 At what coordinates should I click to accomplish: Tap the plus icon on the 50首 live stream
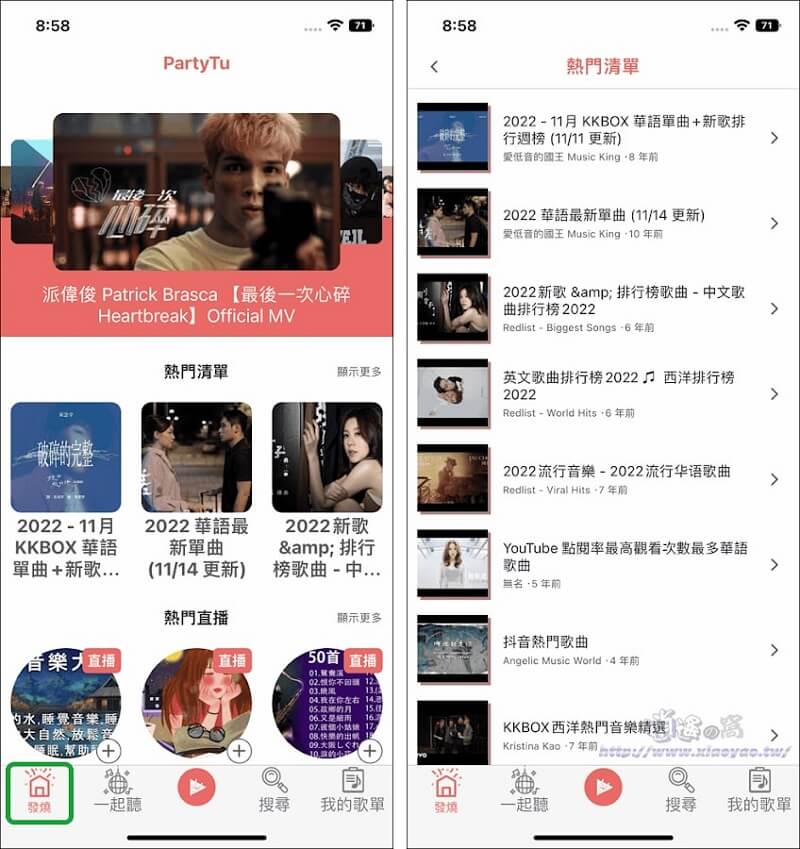pyautogui.click(x=370, y=750)
